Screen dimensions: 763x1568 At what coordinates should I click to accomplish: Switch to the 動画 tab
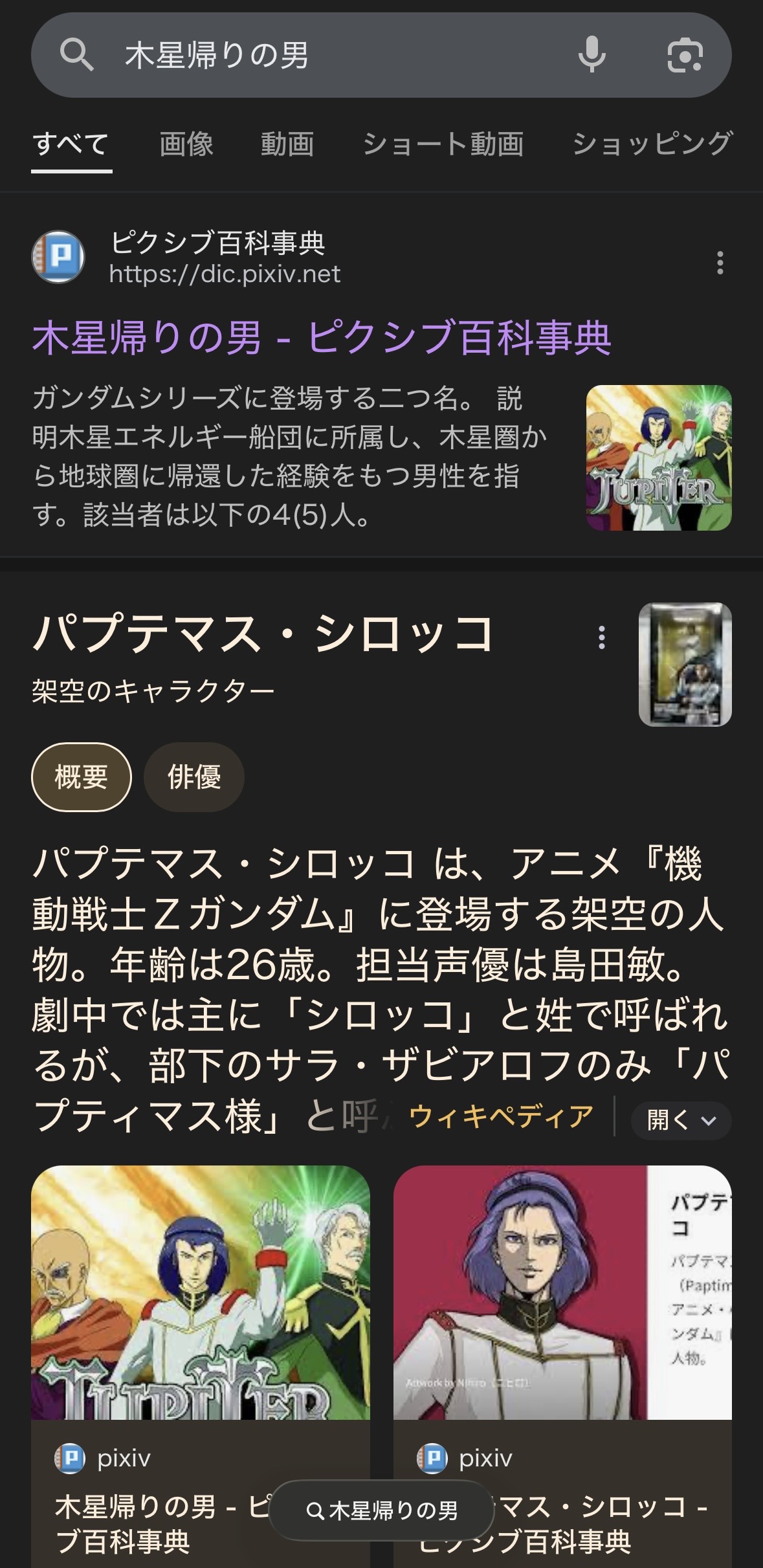pyautogui.click(x=287, y=144)
